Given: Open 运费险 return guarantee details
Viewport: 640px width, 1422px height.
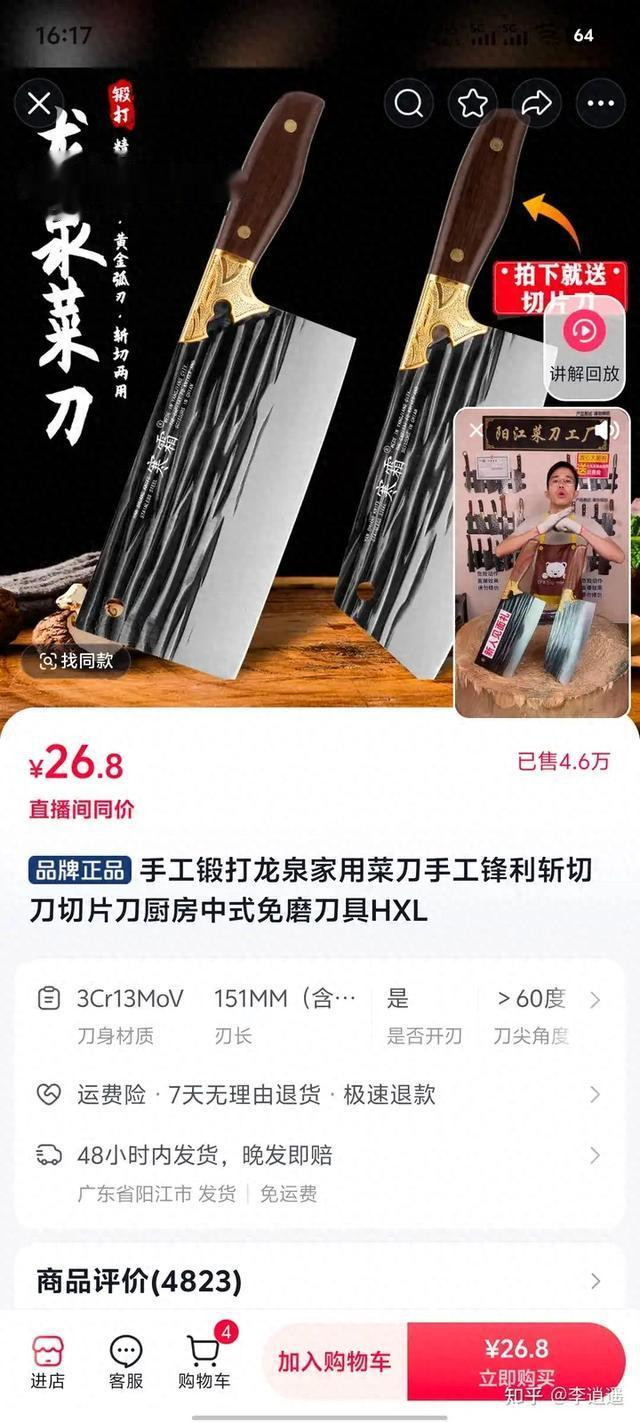Looking at the screenshot, I should click(320, 1094).
